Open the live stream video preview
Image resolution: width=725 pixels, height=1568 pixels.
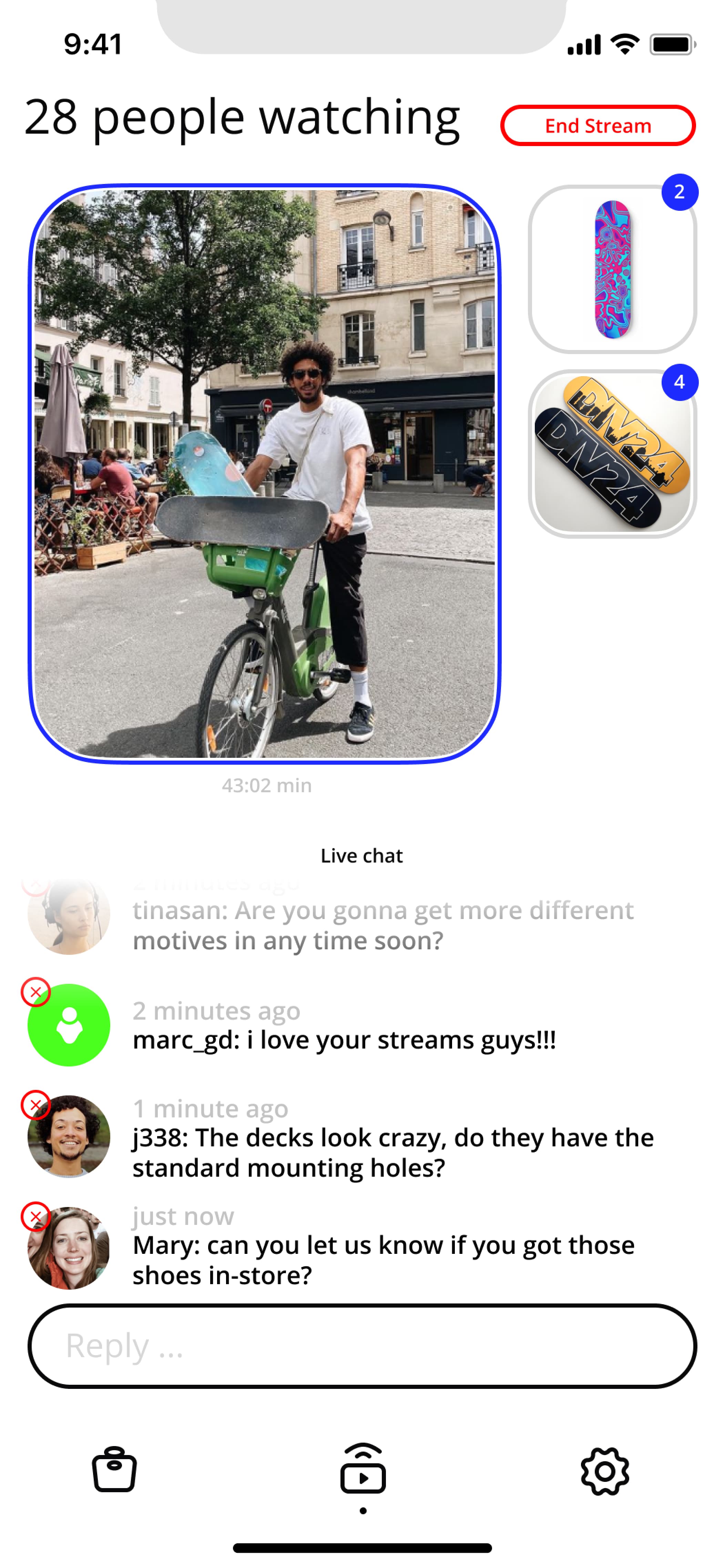point(265,474)
